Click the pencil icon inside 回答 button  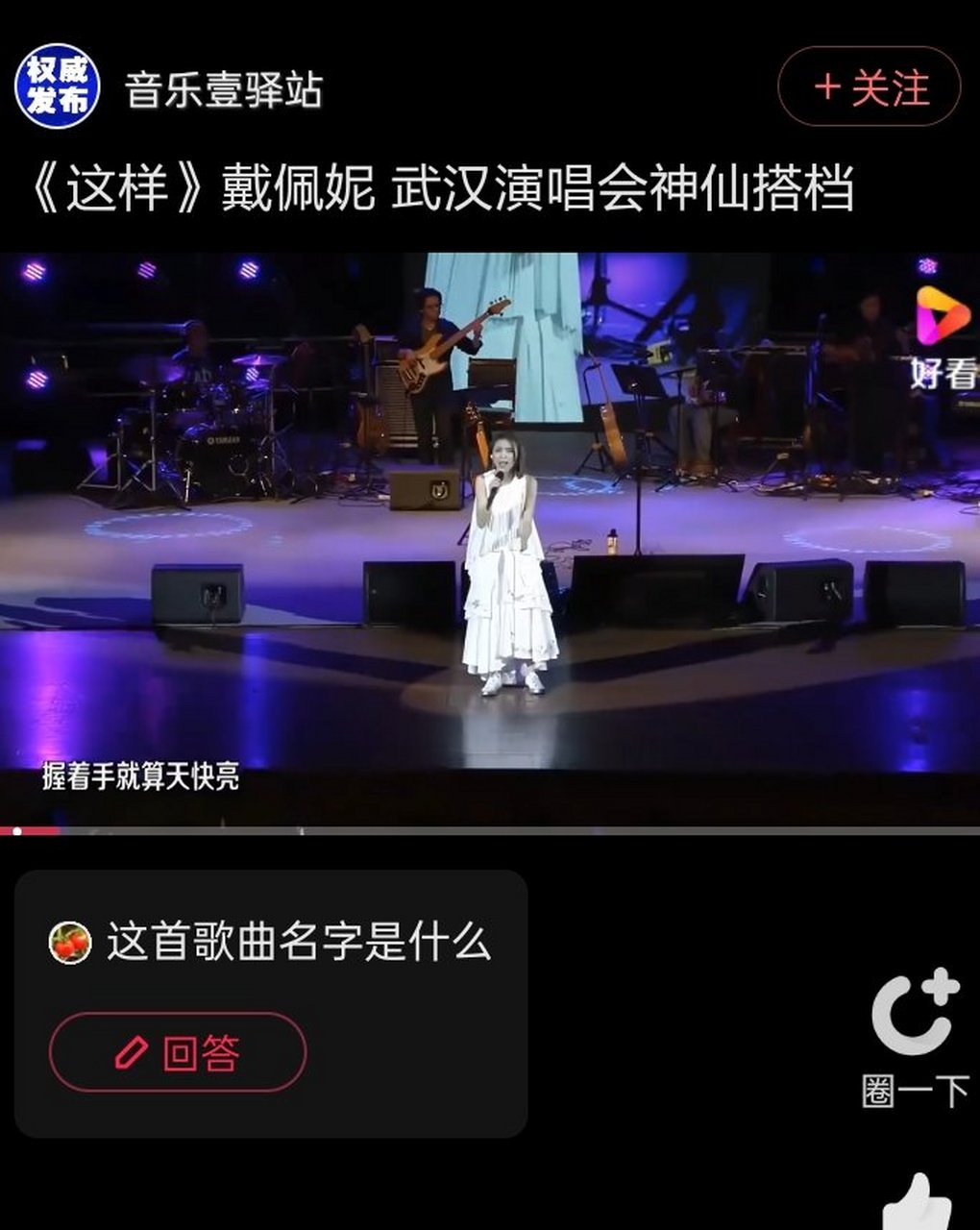pos(130,1052)
